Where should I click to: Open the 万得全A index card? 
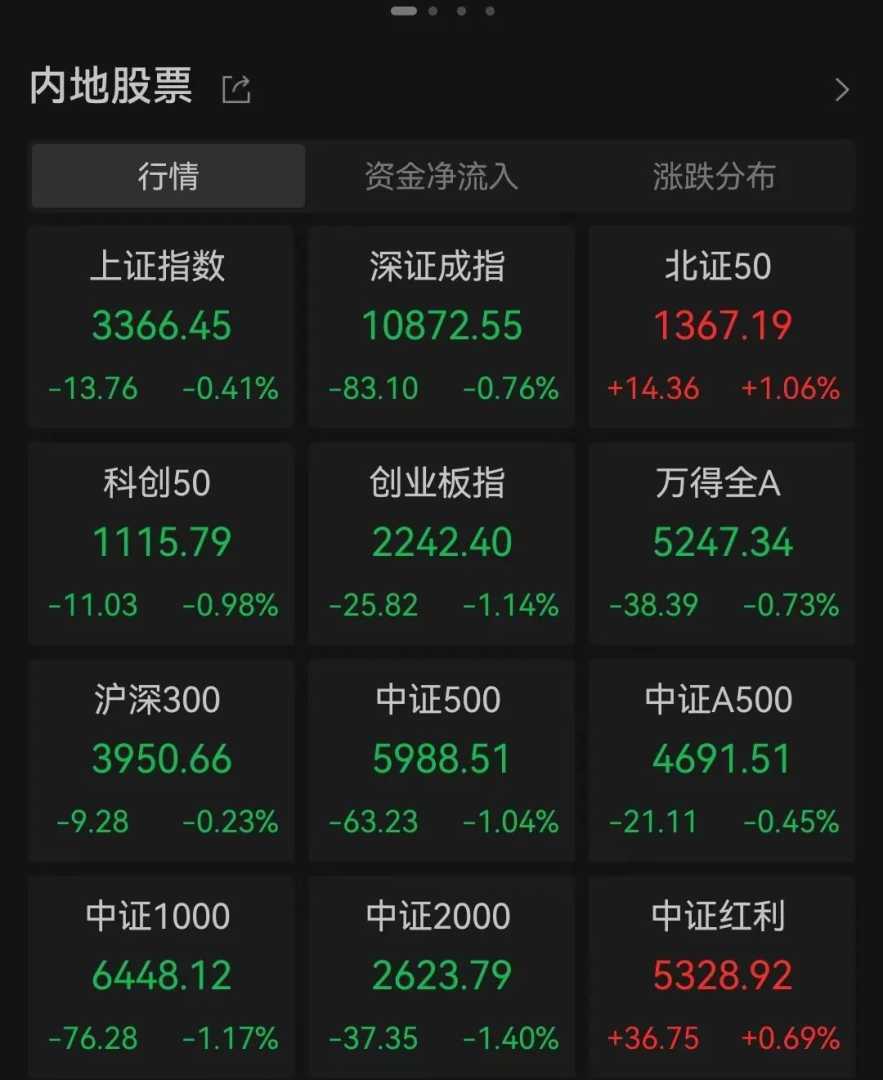click(721, 543)
